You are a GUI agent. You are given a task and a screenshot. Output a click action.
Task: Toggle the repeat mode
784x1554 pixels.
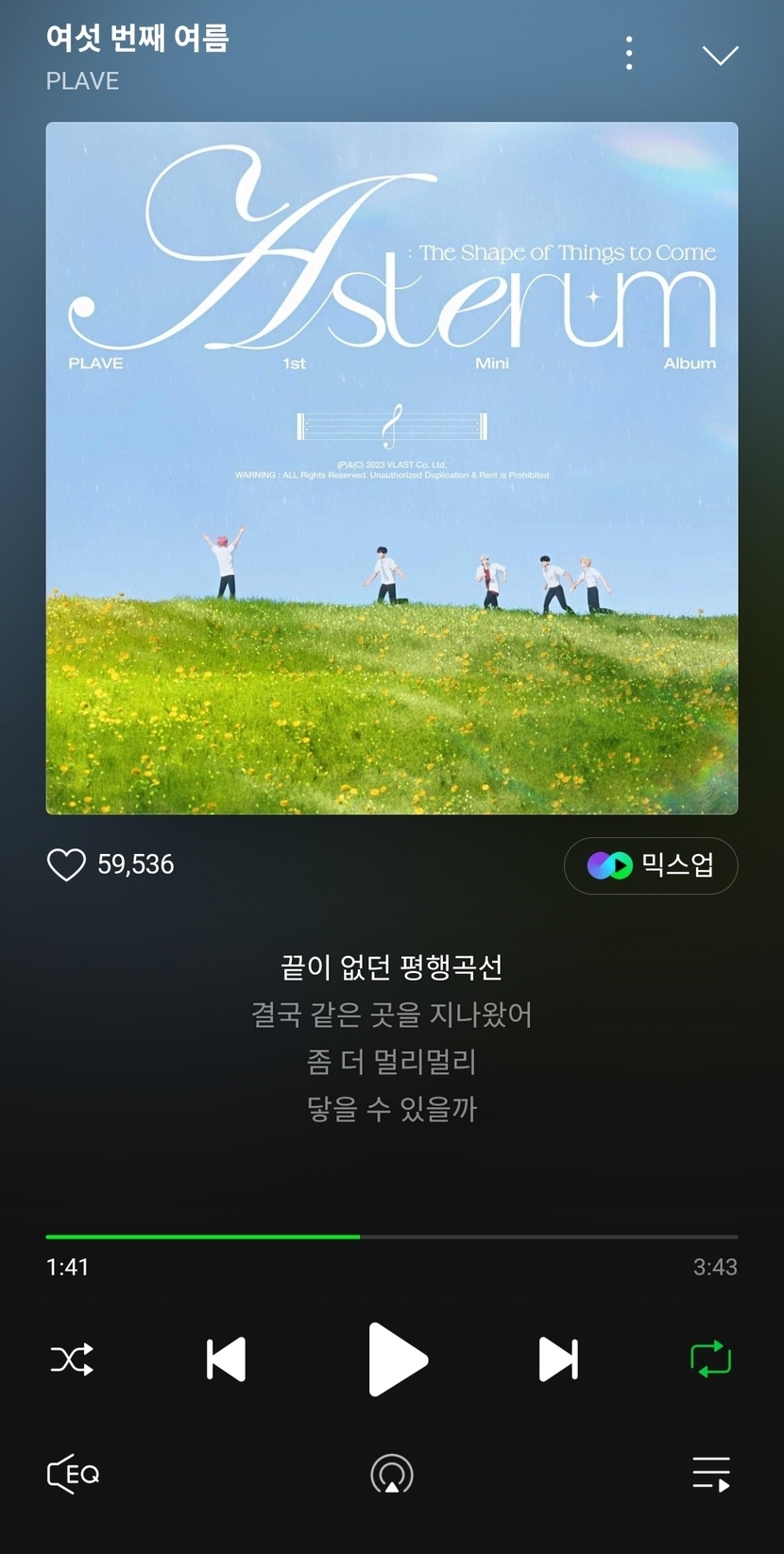click(x=710, y=1359)
